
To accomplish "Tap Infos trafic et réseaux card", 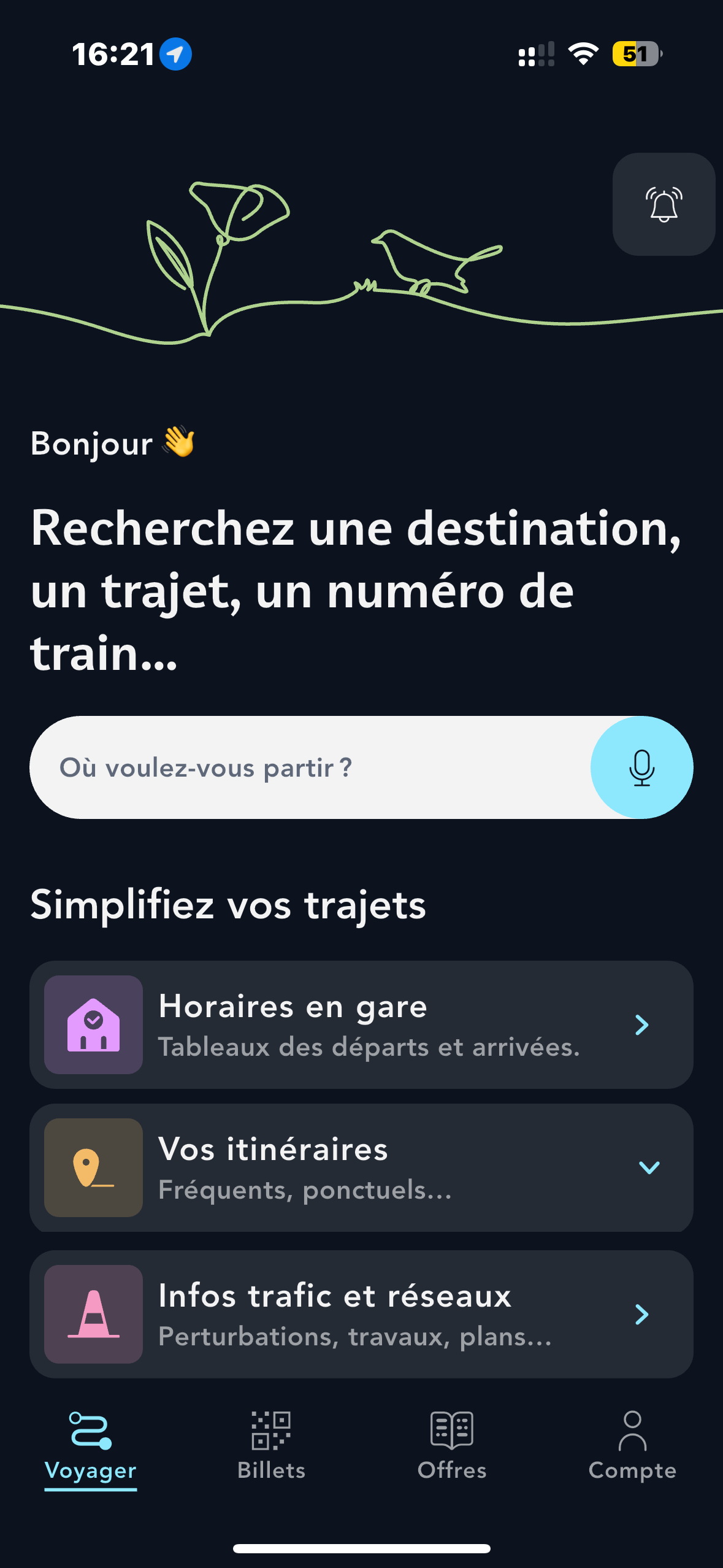I will click(362, 1315).
